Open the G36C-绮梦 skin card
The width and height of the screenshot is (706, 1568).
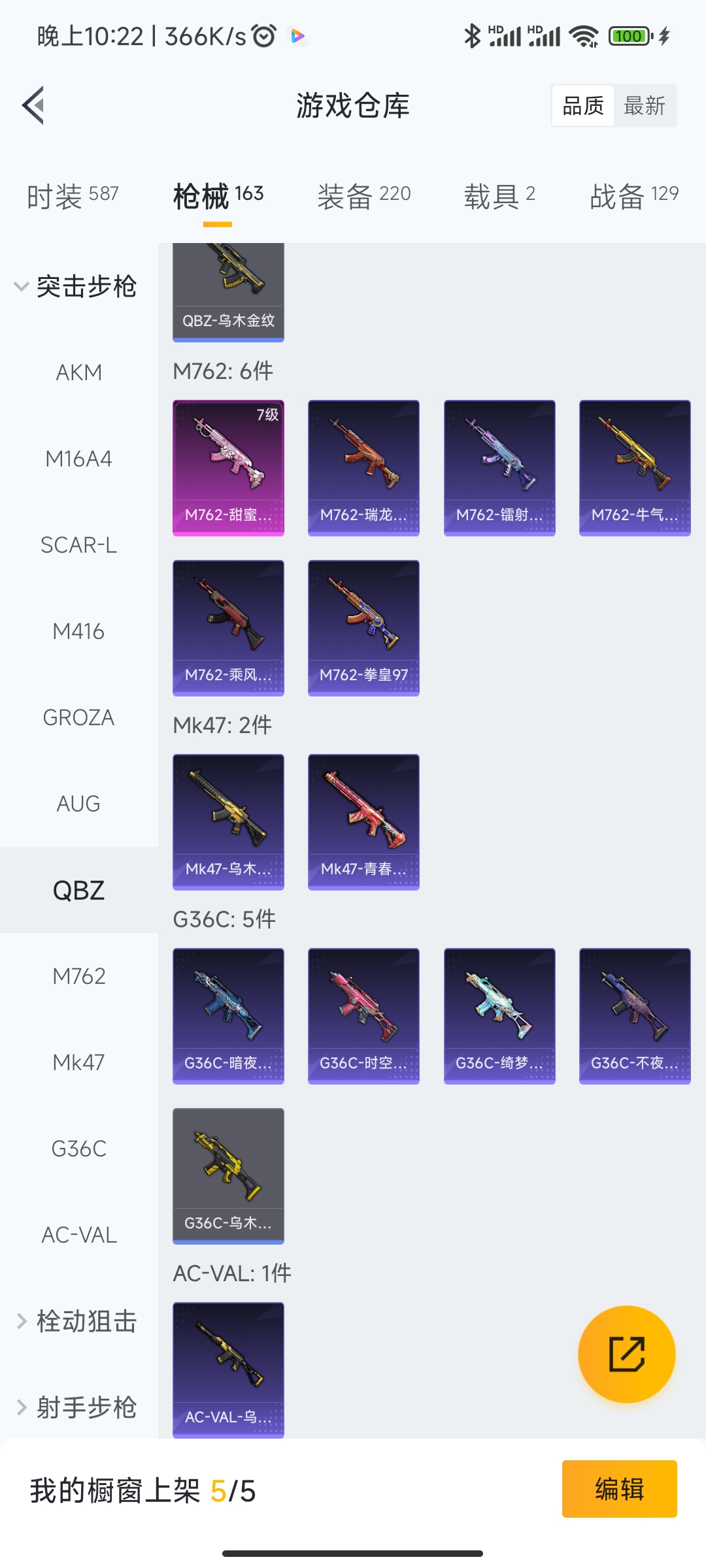pyautogui.click(x=499, y=1016)
